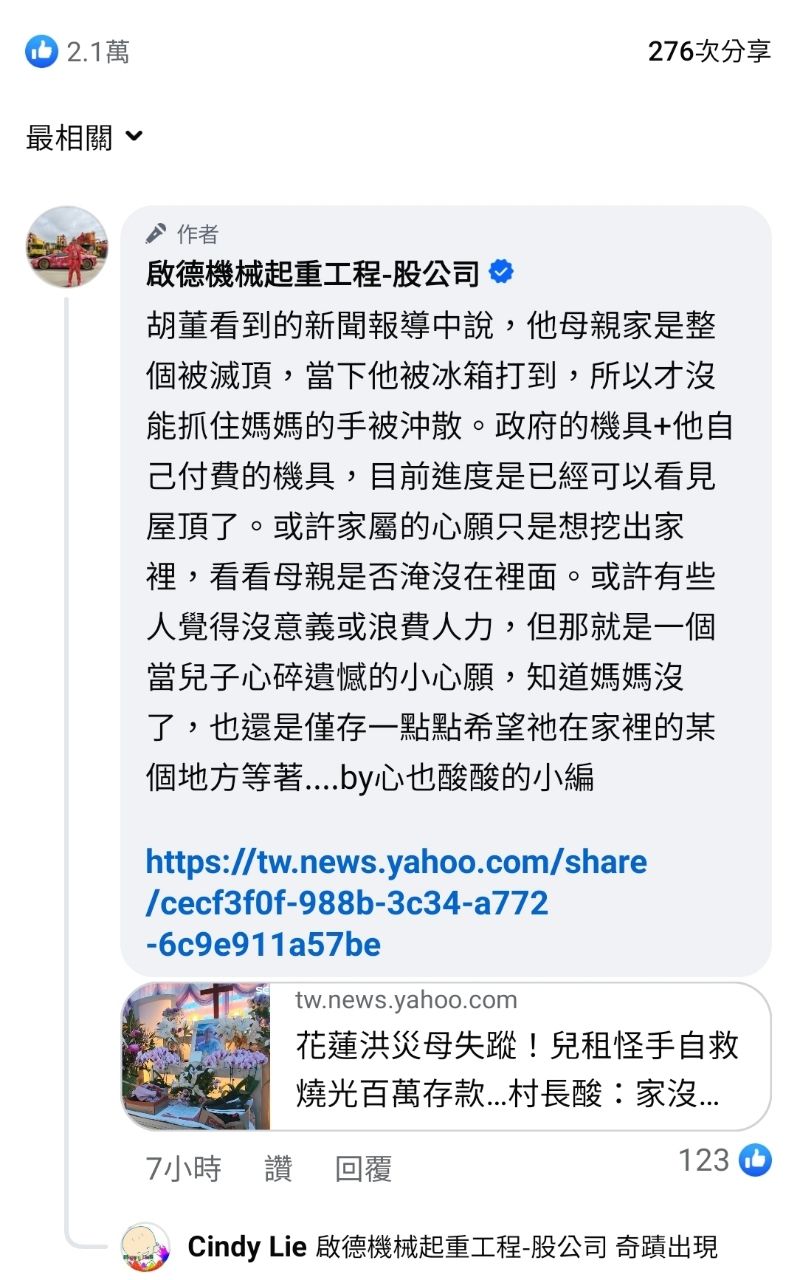This screenshot has width=797, height=1280.
Task: Open the 啟德機械起重工程-股公司 page name
Action: pyautogui.click(x=313, y=272)
